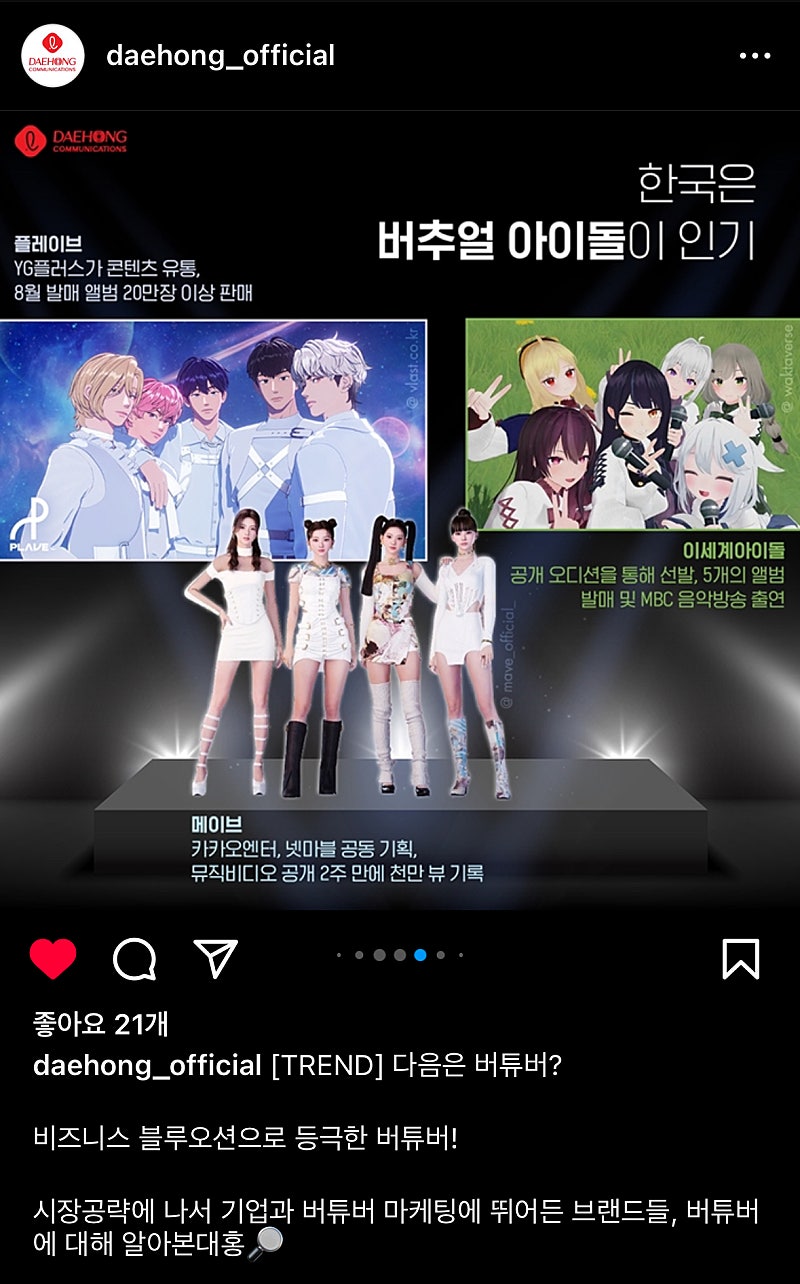Screen dimensions: 800x1284
Task: Open the post overflow menu
Action: pos(755,56)
